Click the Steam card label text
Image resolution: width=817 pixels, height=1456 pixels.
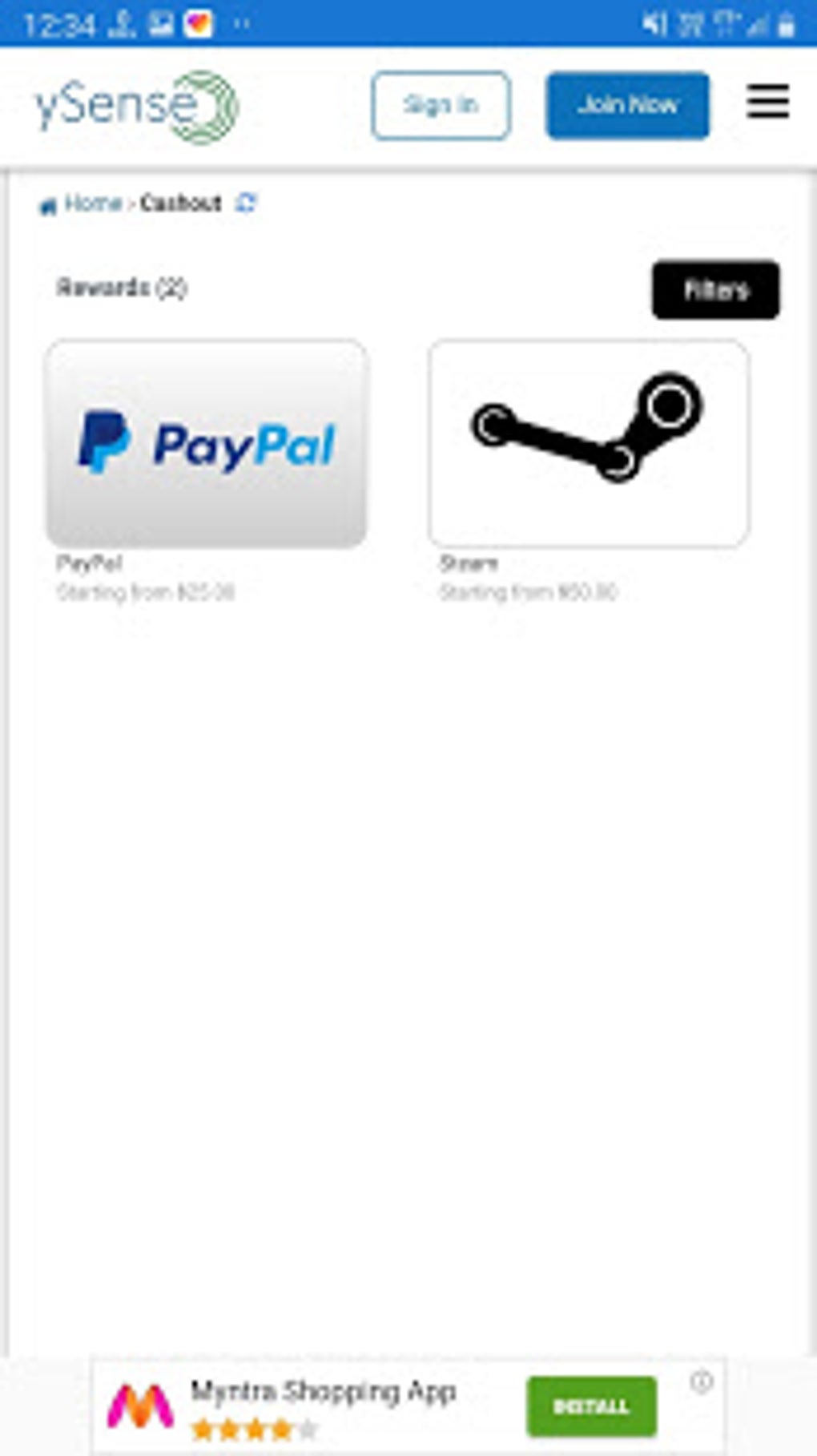coord(469,563)
